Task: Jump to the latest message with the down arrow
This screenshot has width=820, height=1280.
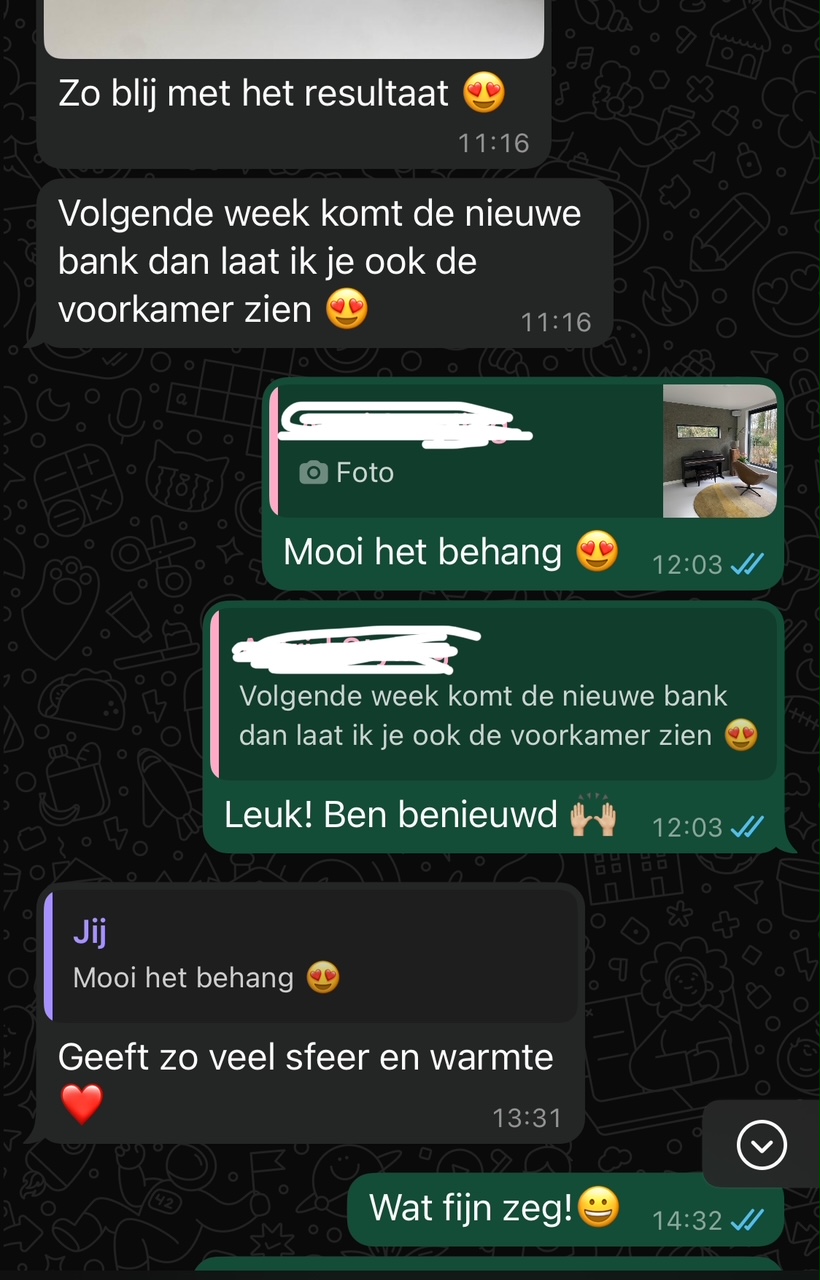Action: click(761, 1145)
